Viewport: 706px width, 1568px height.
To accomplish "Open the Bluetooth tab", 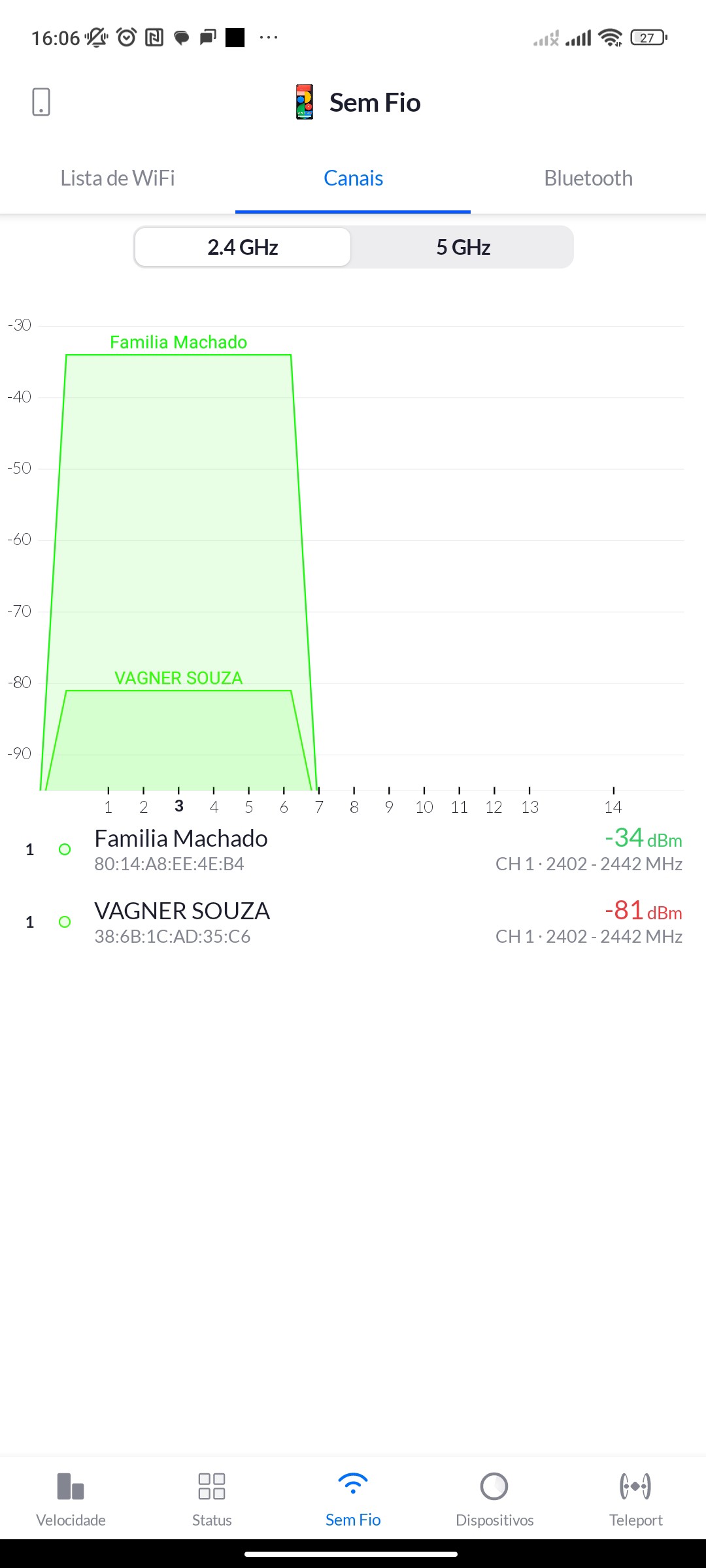I will click(588, 178).
